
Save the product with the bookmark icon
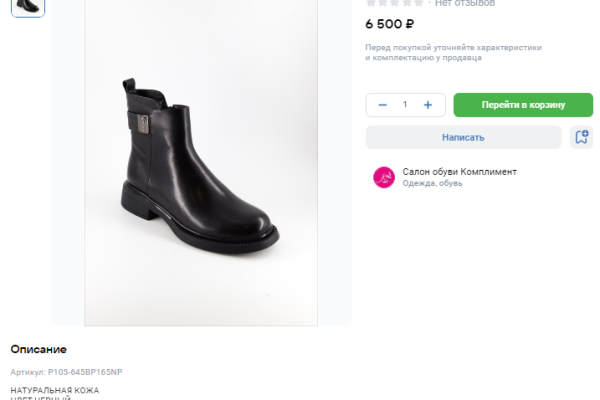[581, 137]
